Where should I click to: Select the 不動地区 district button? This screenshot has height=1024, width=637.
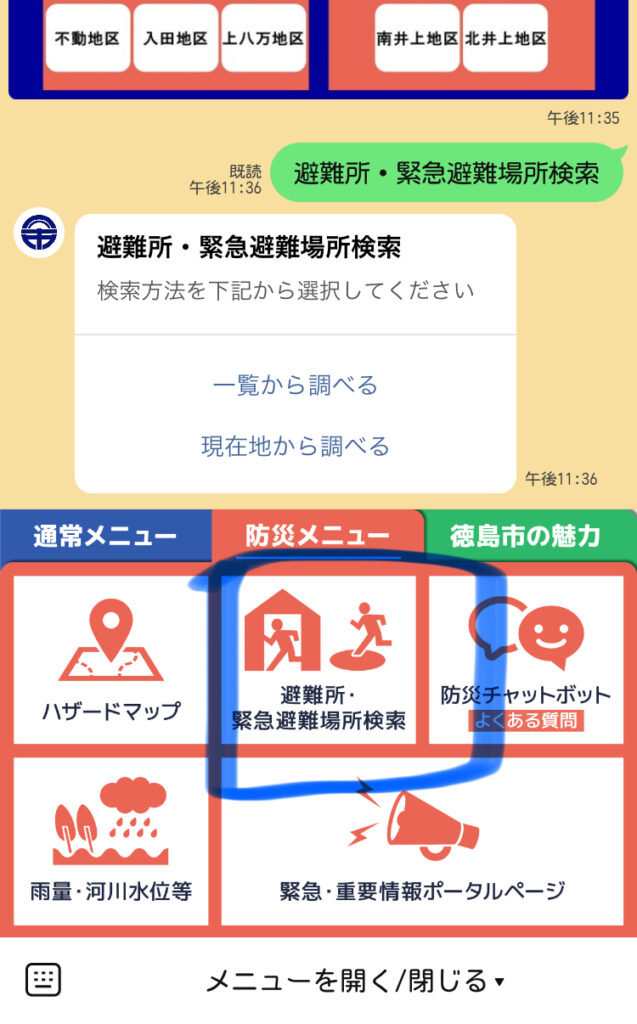click(87, 39)
